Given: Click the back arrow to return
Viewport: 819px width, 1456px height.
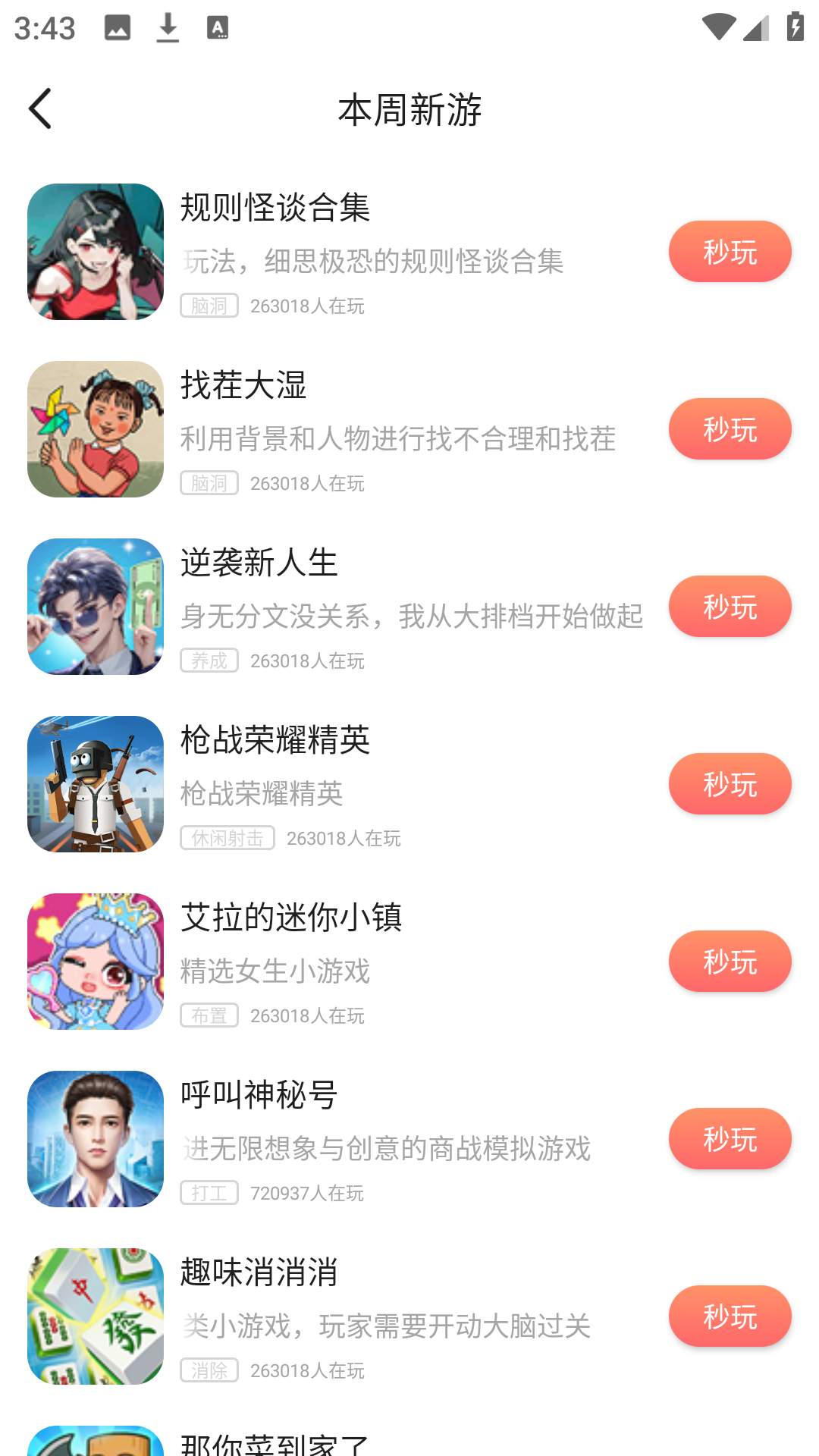Looking at the screenshot, I should click(x=40, y=108).
